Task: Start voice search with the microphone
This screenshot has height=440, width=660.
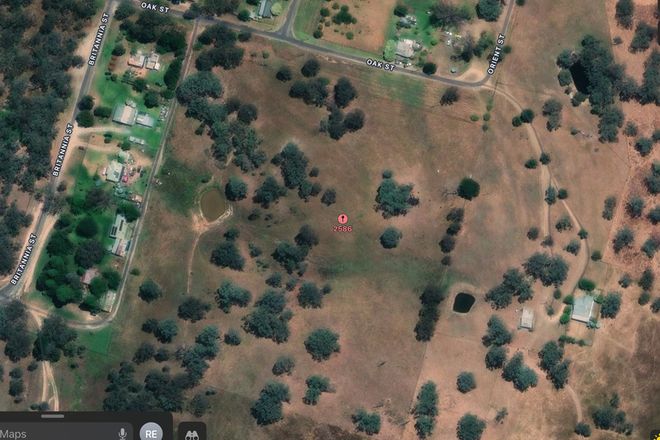Action: point(122,432)
